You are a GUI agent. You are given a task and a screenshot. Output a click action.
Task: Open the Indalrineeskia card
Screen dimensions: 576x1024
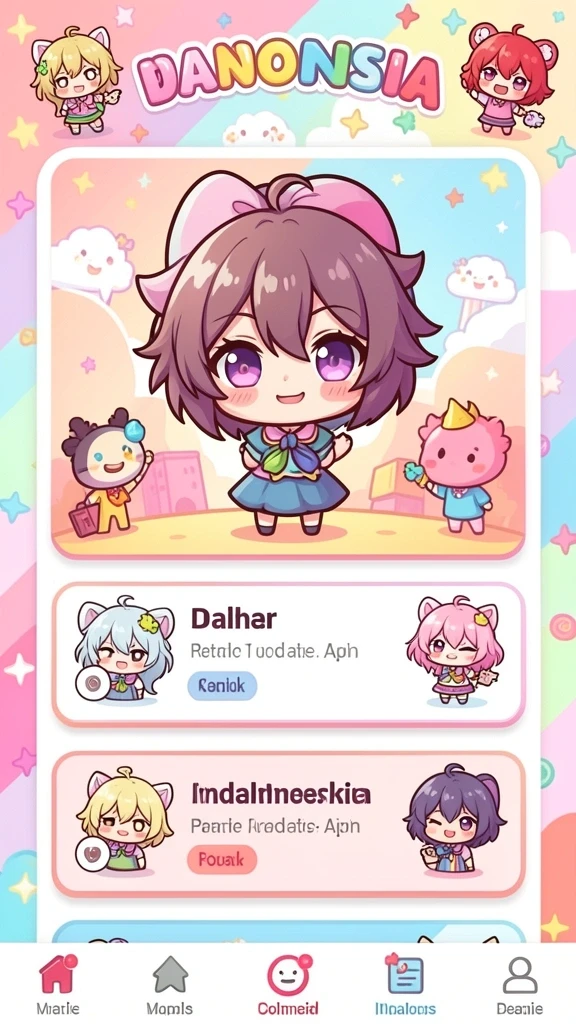pyautogui.click(x=288, y=824)
